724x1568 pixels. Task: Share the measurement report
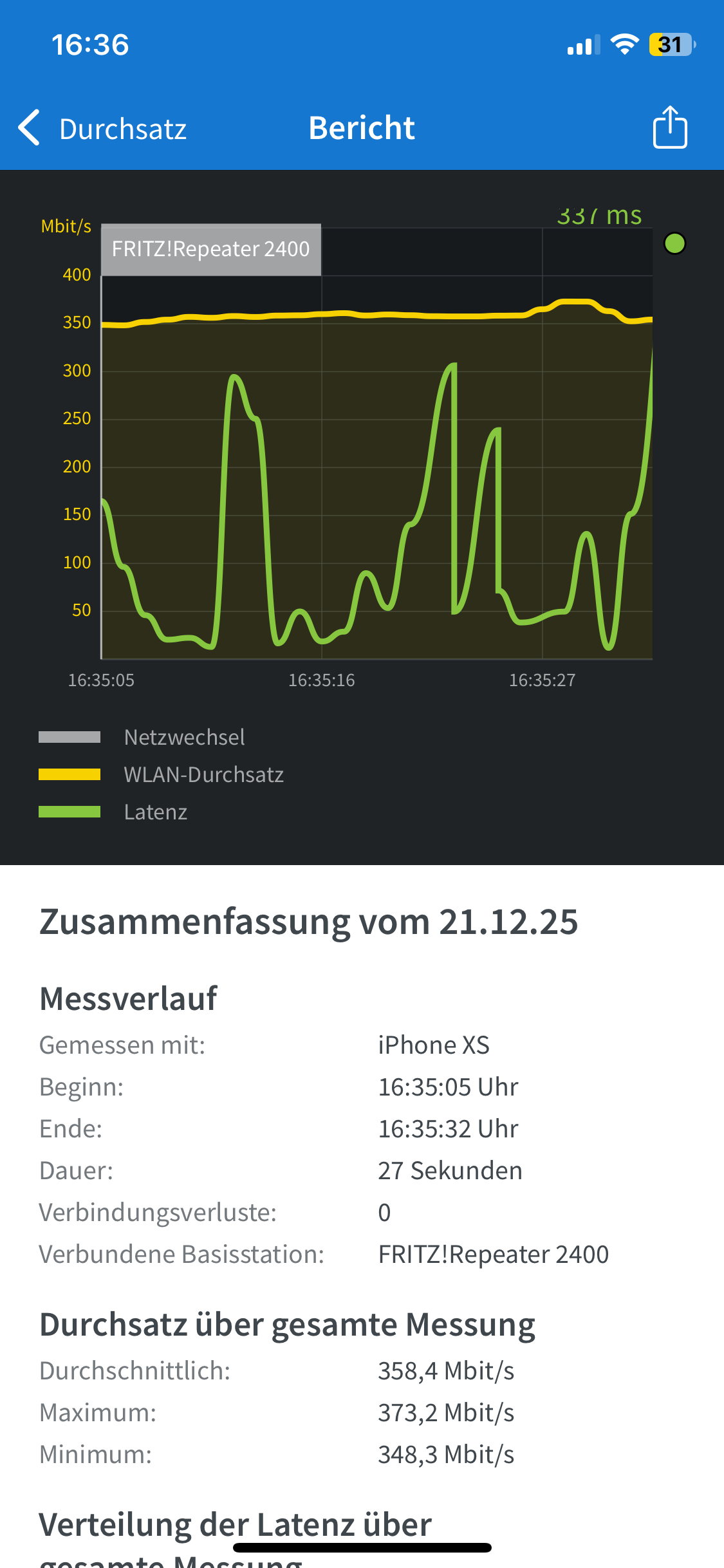670,127
